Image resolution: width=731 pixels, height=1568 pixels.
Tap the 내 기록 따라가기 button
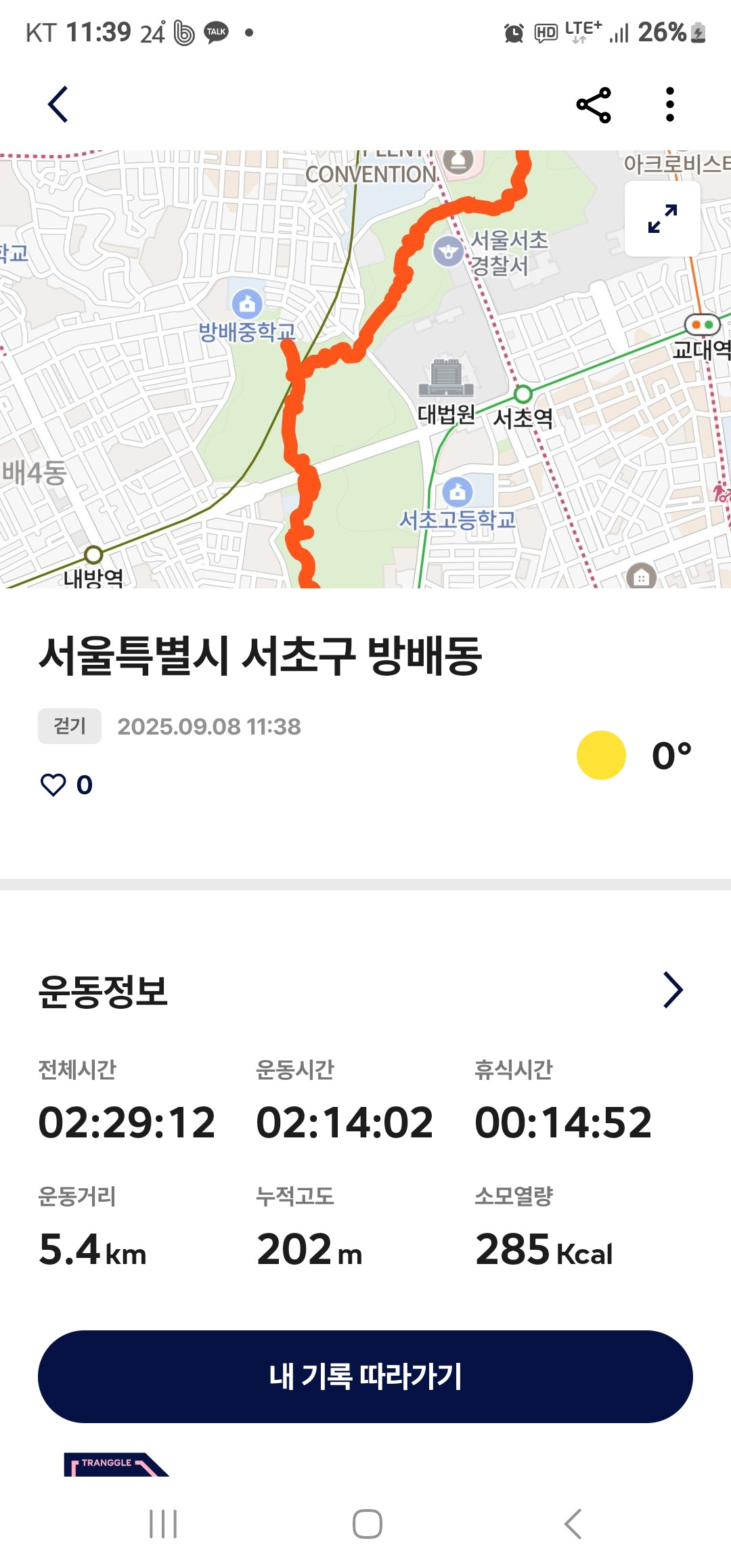click(x=365, y=1376)
